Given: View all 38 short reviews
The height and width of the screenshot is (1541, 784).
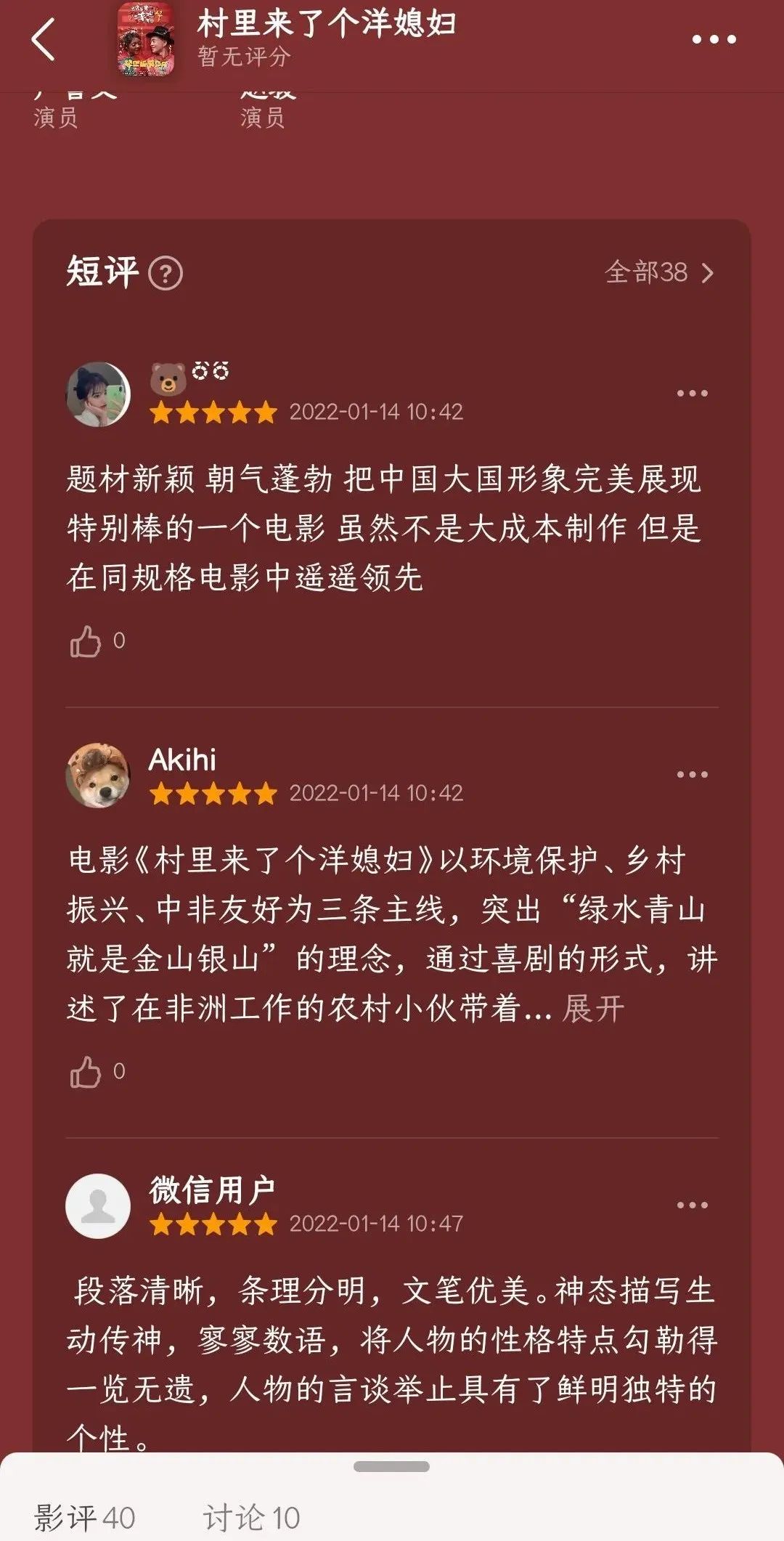Looking at the screenshot, I should [x=659, y=273].
